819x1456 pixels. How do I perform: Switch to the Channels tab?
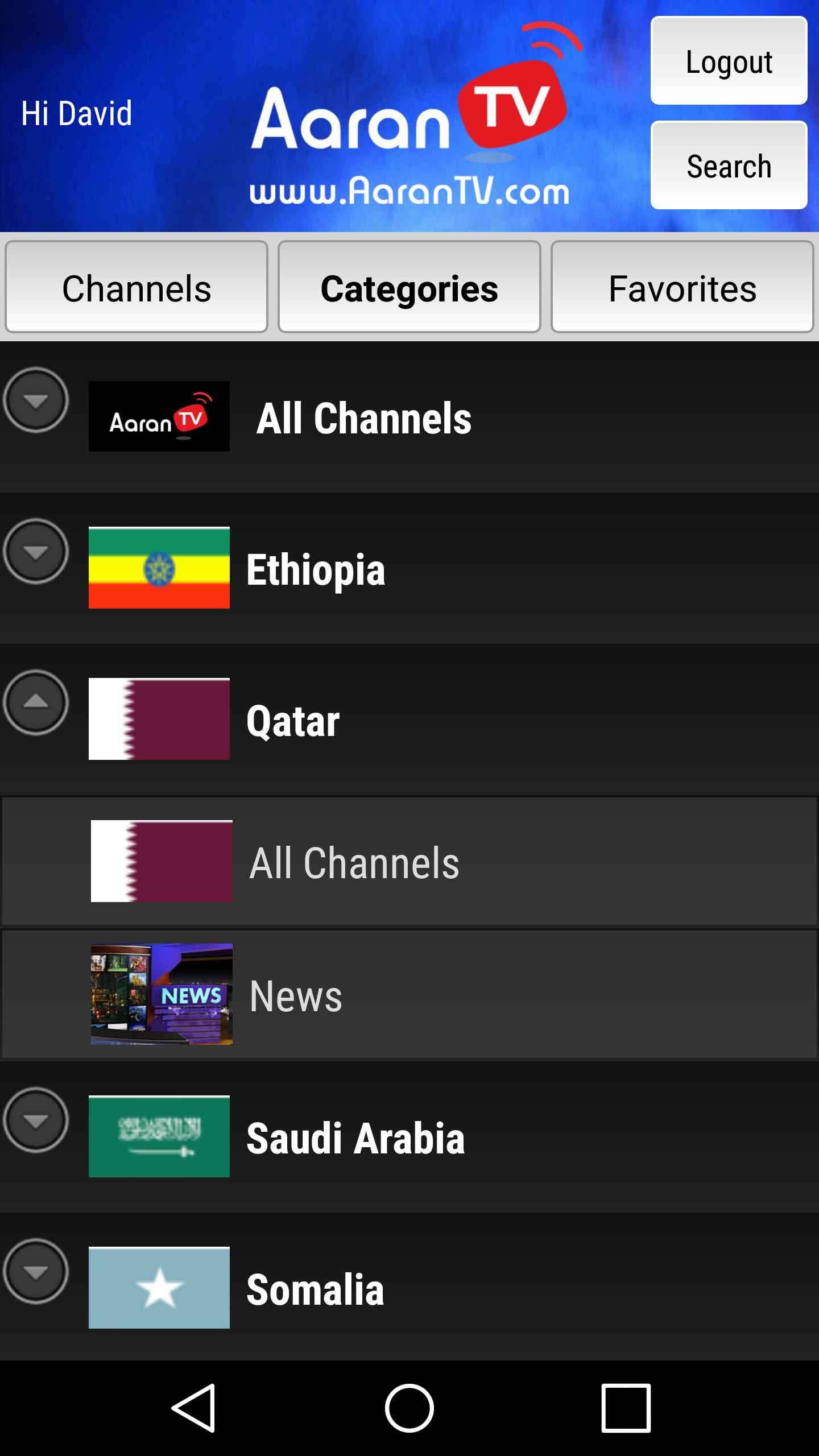click(136, 287)
